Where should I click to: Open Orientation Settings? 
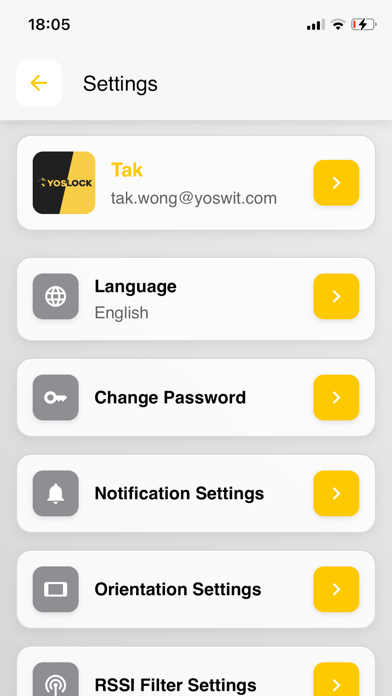point(196,589)
